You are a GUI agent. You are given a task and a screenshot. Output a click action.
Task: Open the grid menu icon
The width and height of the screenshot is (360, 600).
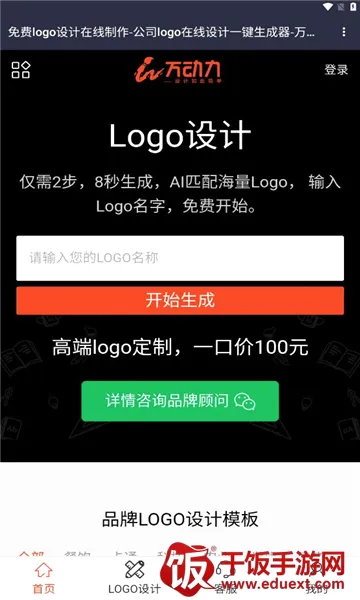click(21, 70)
